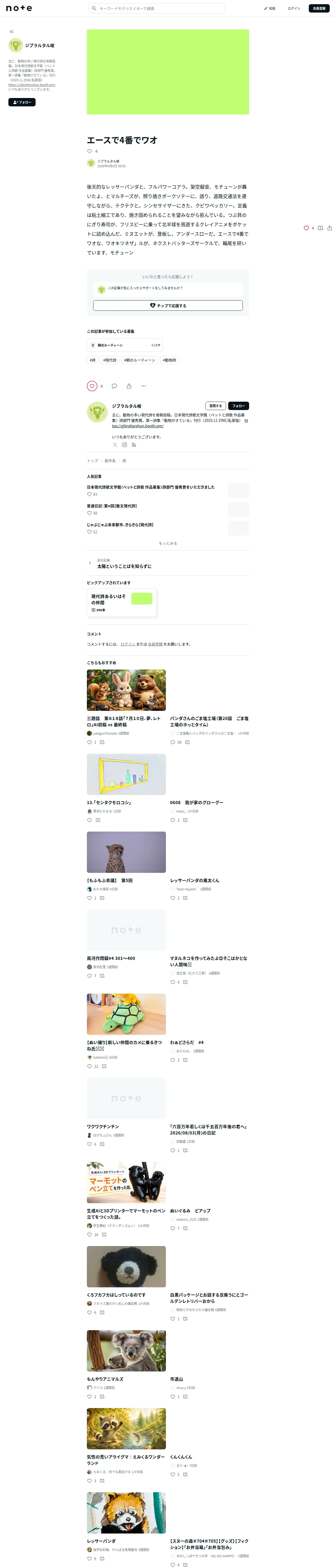336x1568 pixels.
Task: Collapse the sidebar with double-arrow icon
Action: [12, 32]
